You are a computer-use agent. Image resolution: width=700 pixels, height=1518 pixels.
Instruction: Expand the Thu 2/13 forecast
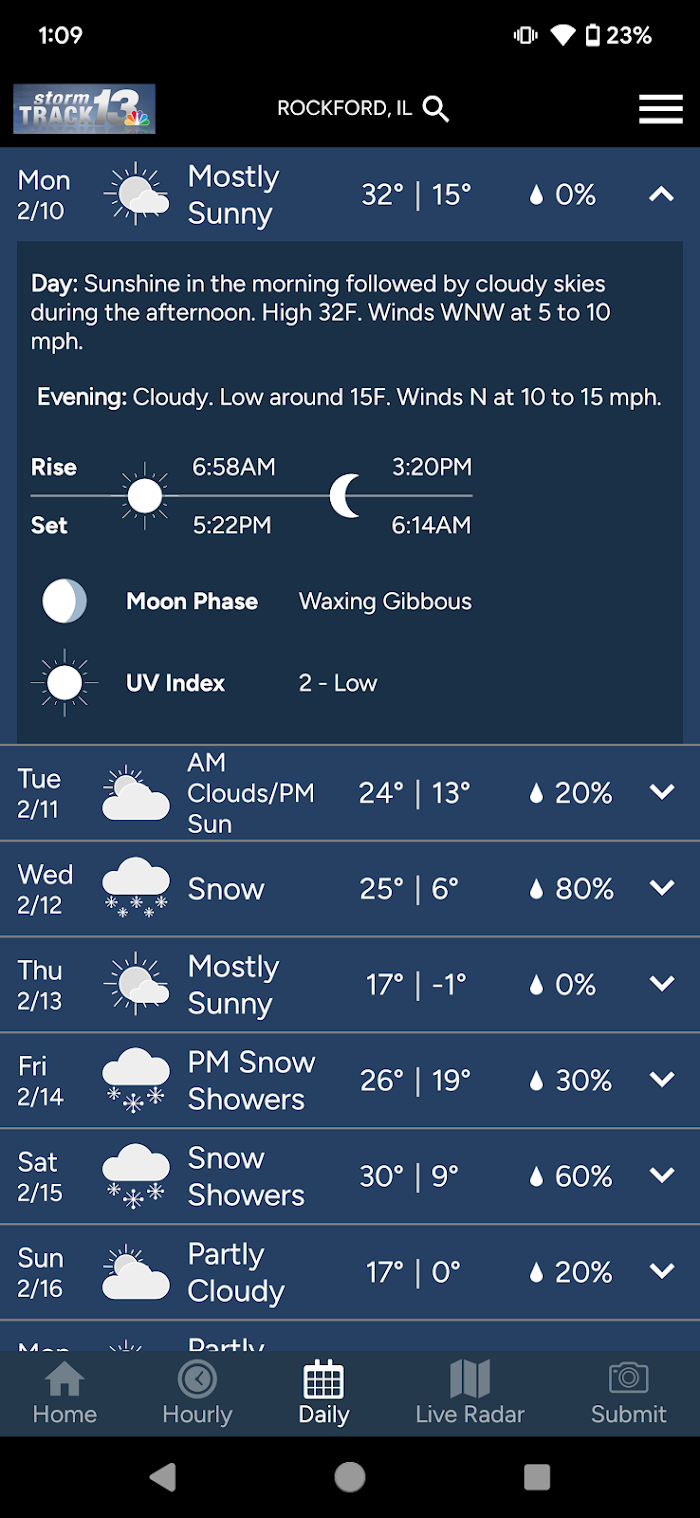pyautogui.click(x=662, y=984)
